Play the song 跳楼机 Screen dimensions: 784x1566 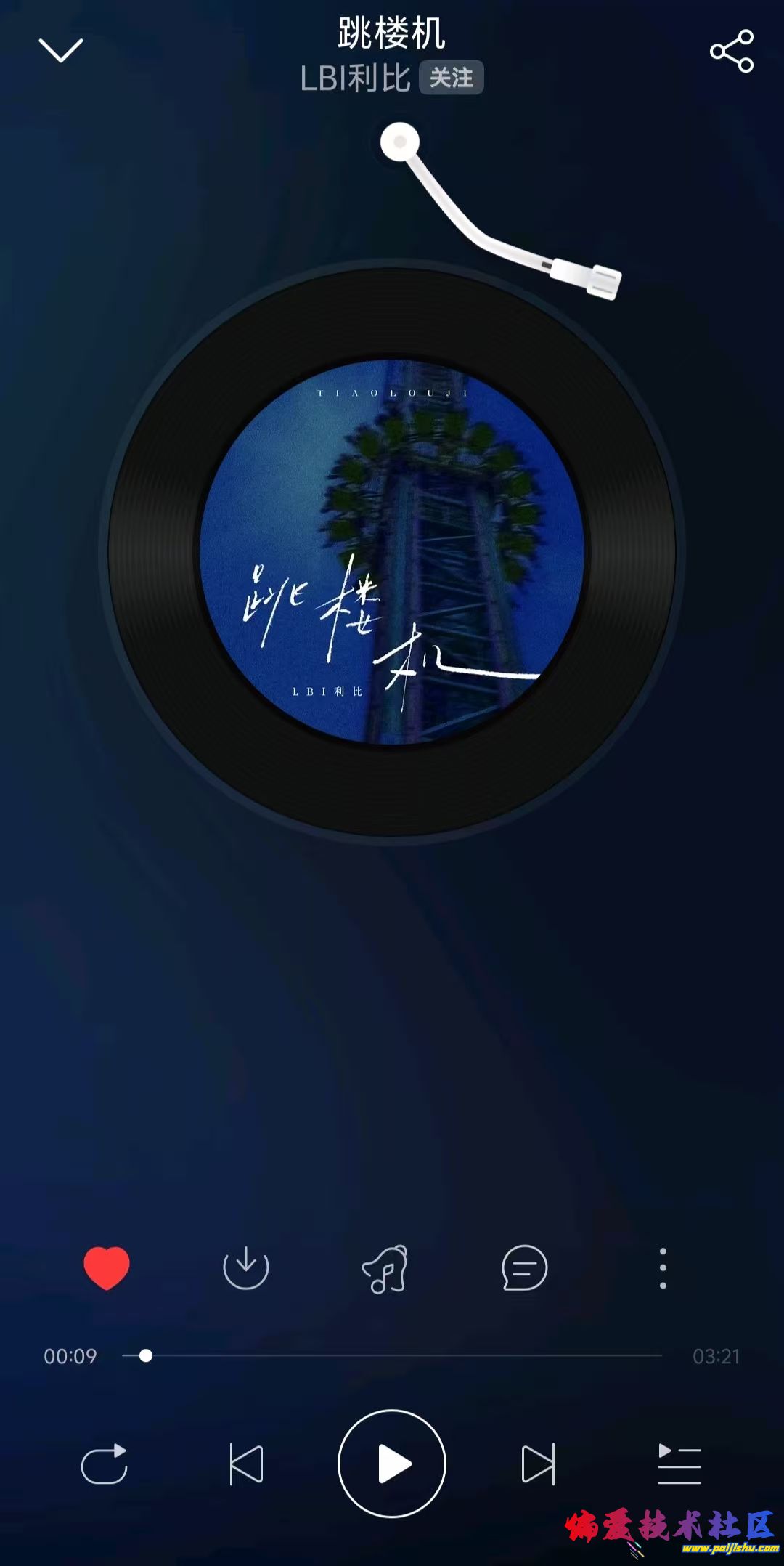(x=392, y=1464)
